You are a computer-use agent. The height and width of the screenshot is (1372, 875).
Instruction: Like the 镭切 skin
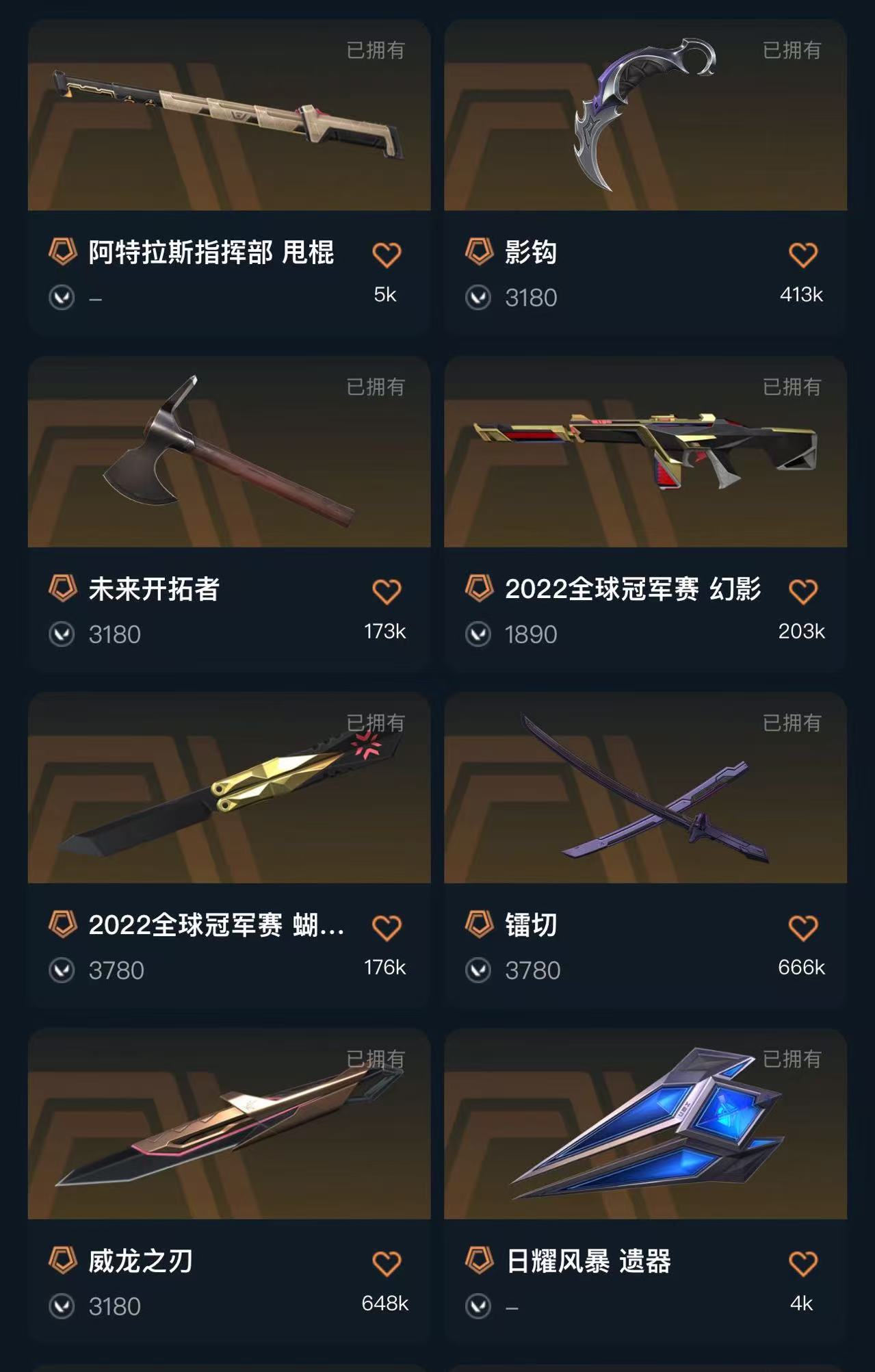click(802, 929)
